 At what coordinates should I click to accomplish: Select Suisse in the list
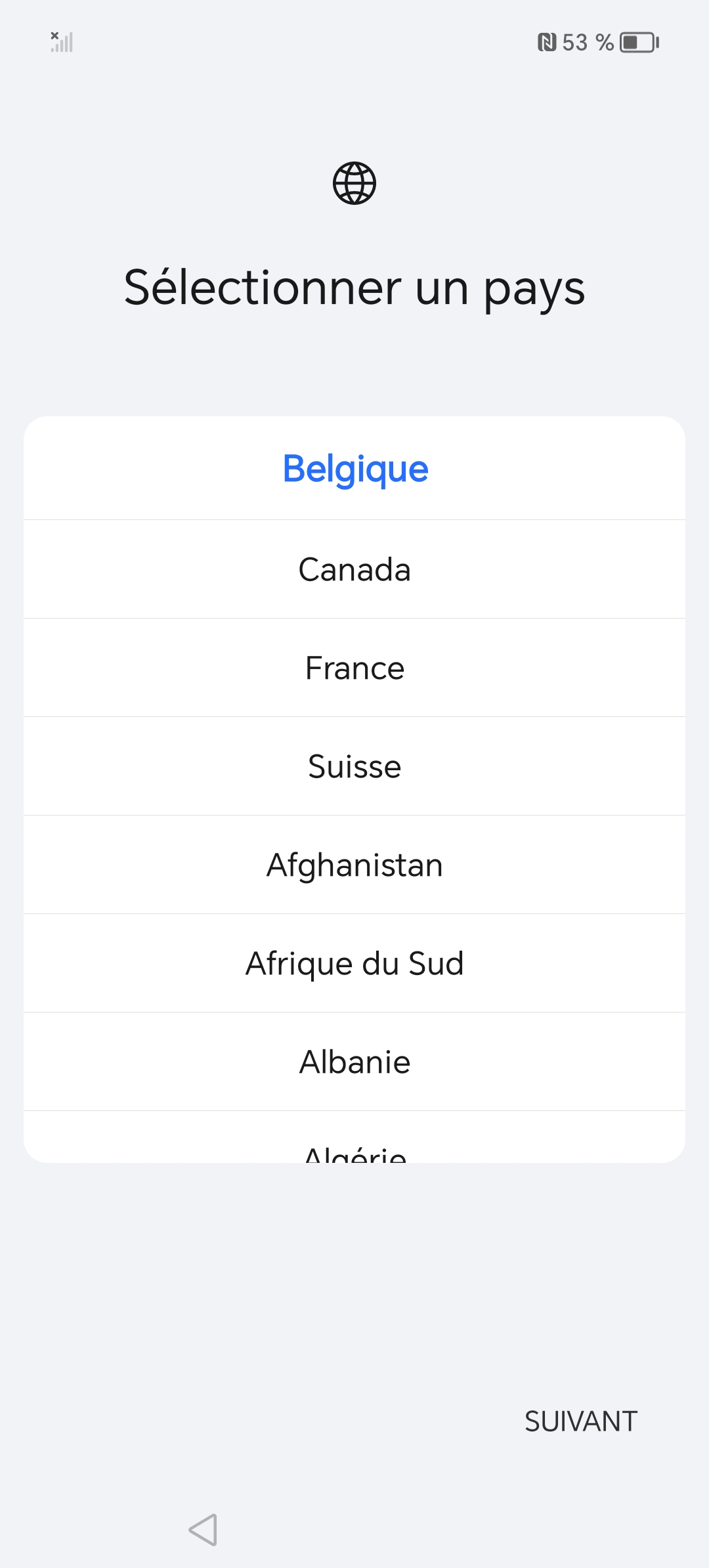click(354, 766)
